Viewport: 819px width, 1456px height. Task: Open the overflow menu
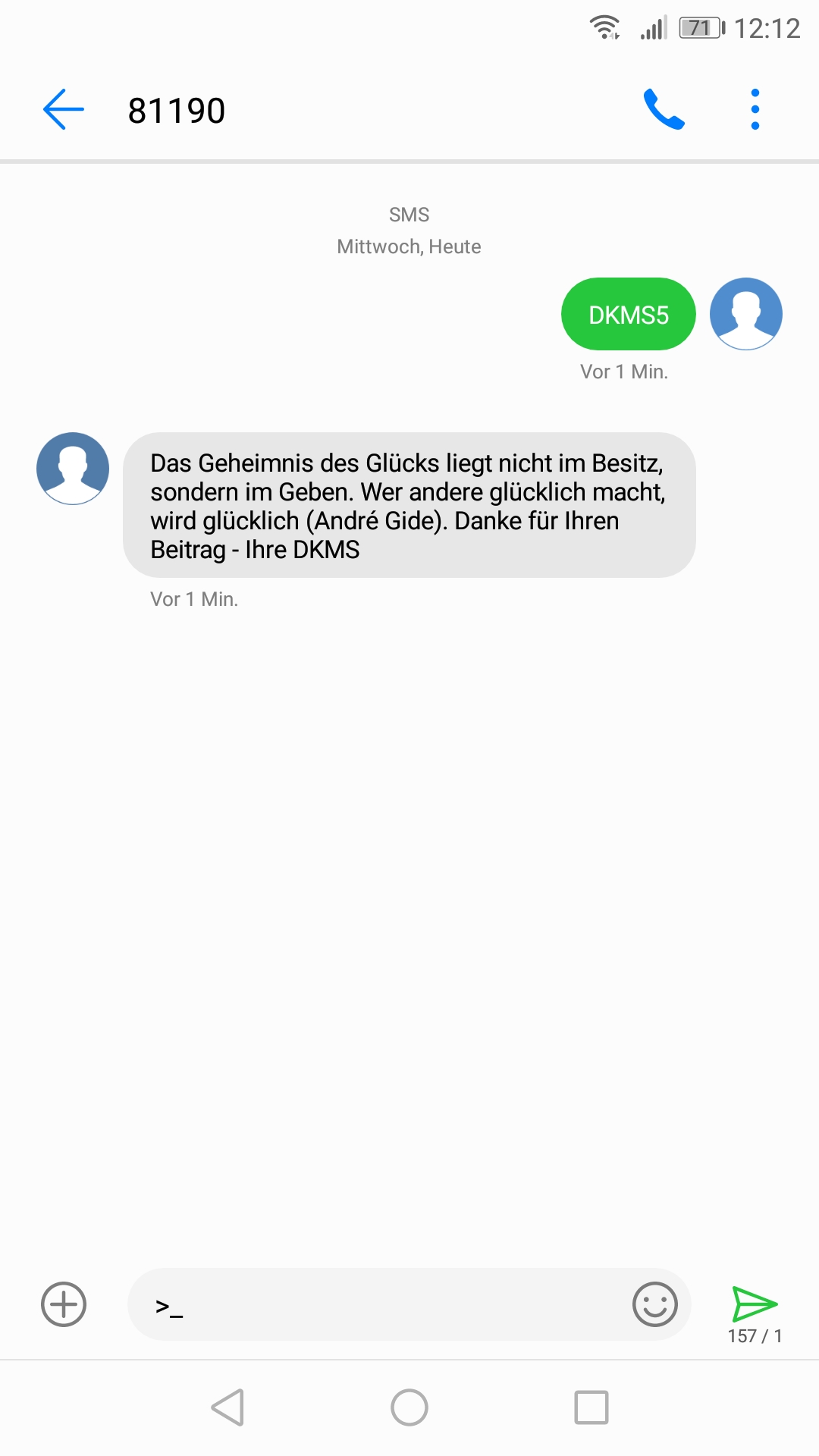[x=755, y=110]
